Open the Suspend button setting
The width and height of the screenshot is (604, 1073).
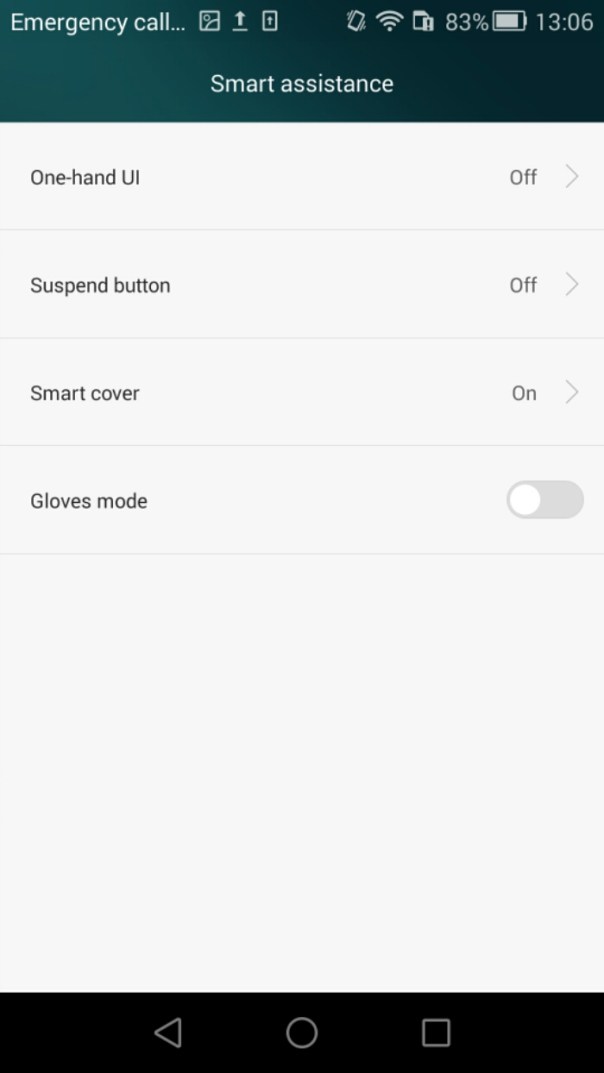pos(302,285)
